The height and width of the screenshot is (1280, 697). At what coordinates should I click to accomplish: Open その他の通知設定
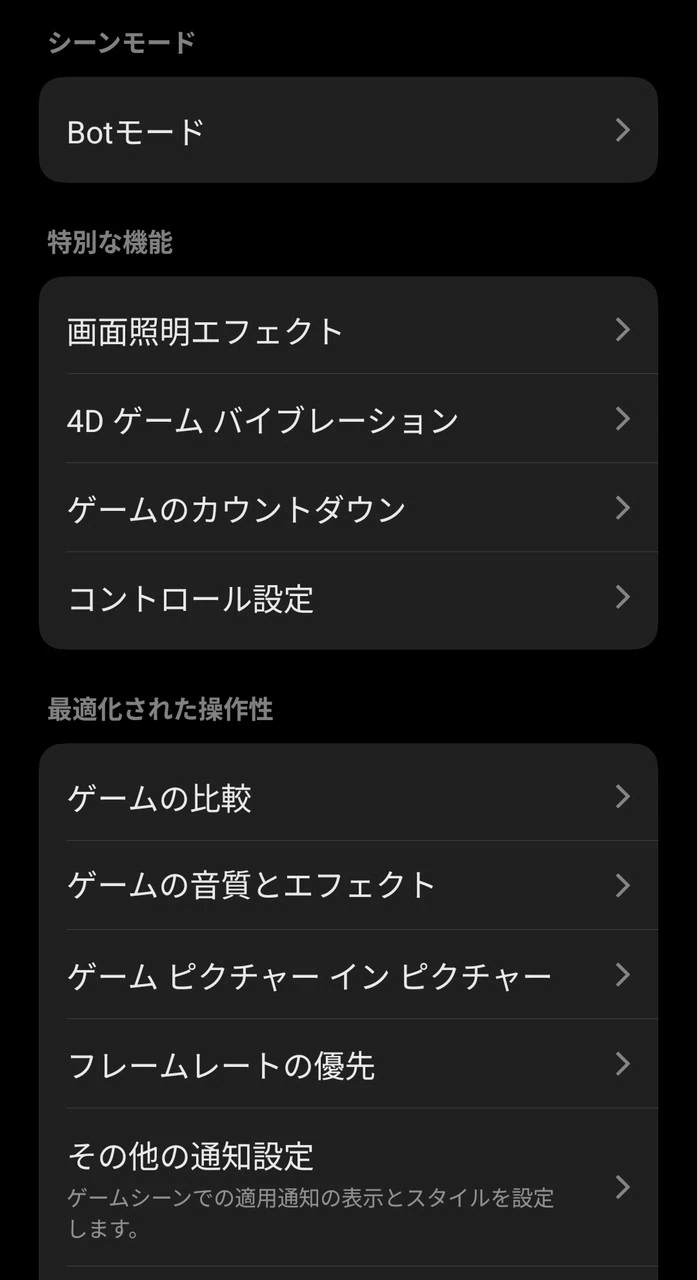click(x=347, y=1186)
